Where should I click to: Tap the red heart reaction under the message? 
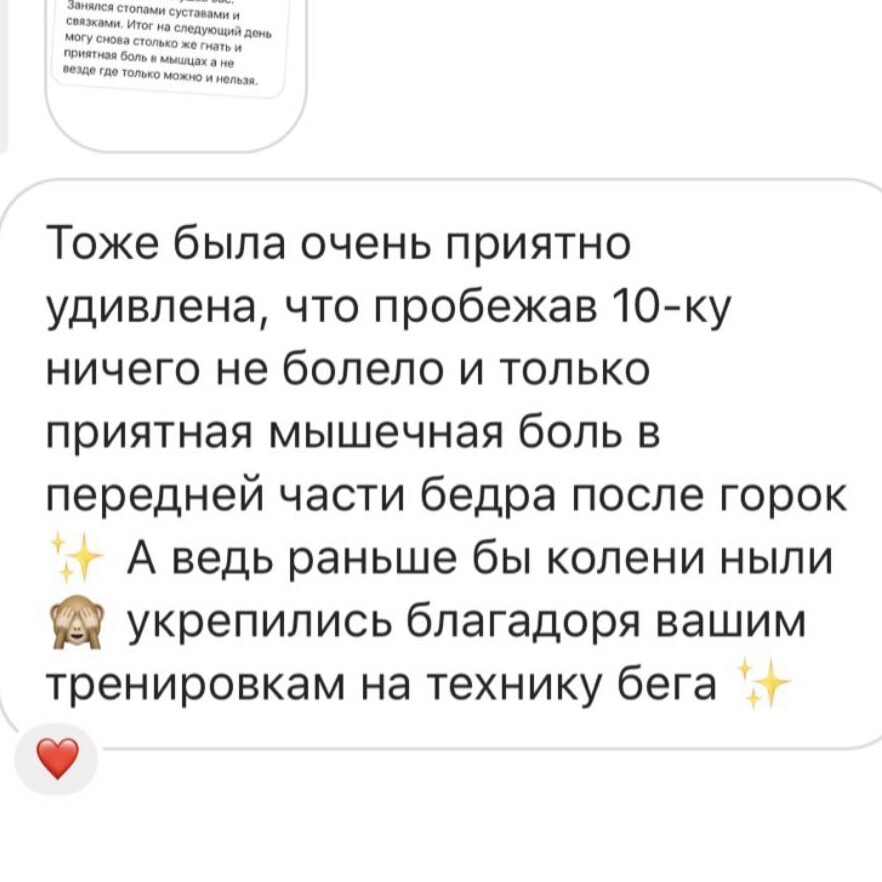coord(57,760)
